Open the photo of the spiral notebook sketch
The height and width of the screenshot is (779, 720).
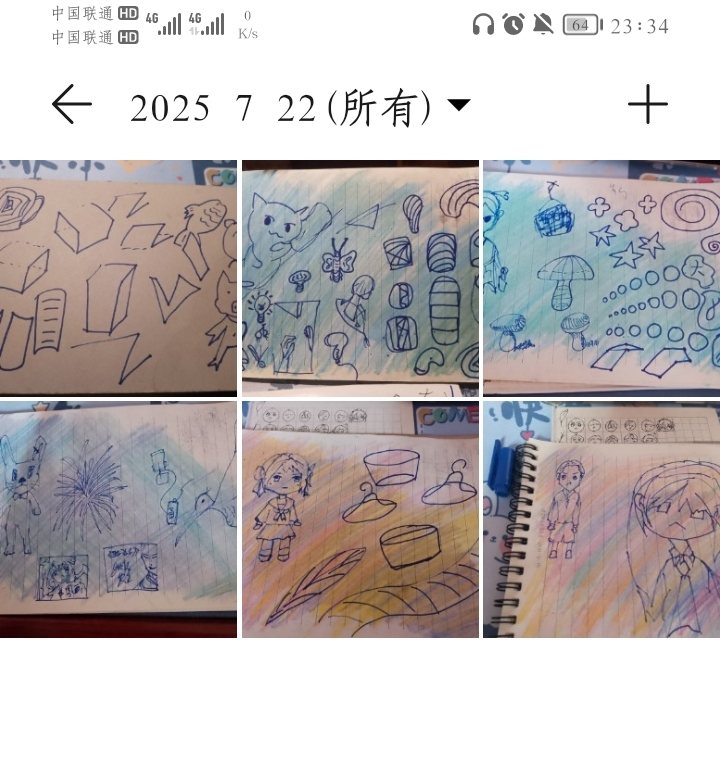(601, 519)
